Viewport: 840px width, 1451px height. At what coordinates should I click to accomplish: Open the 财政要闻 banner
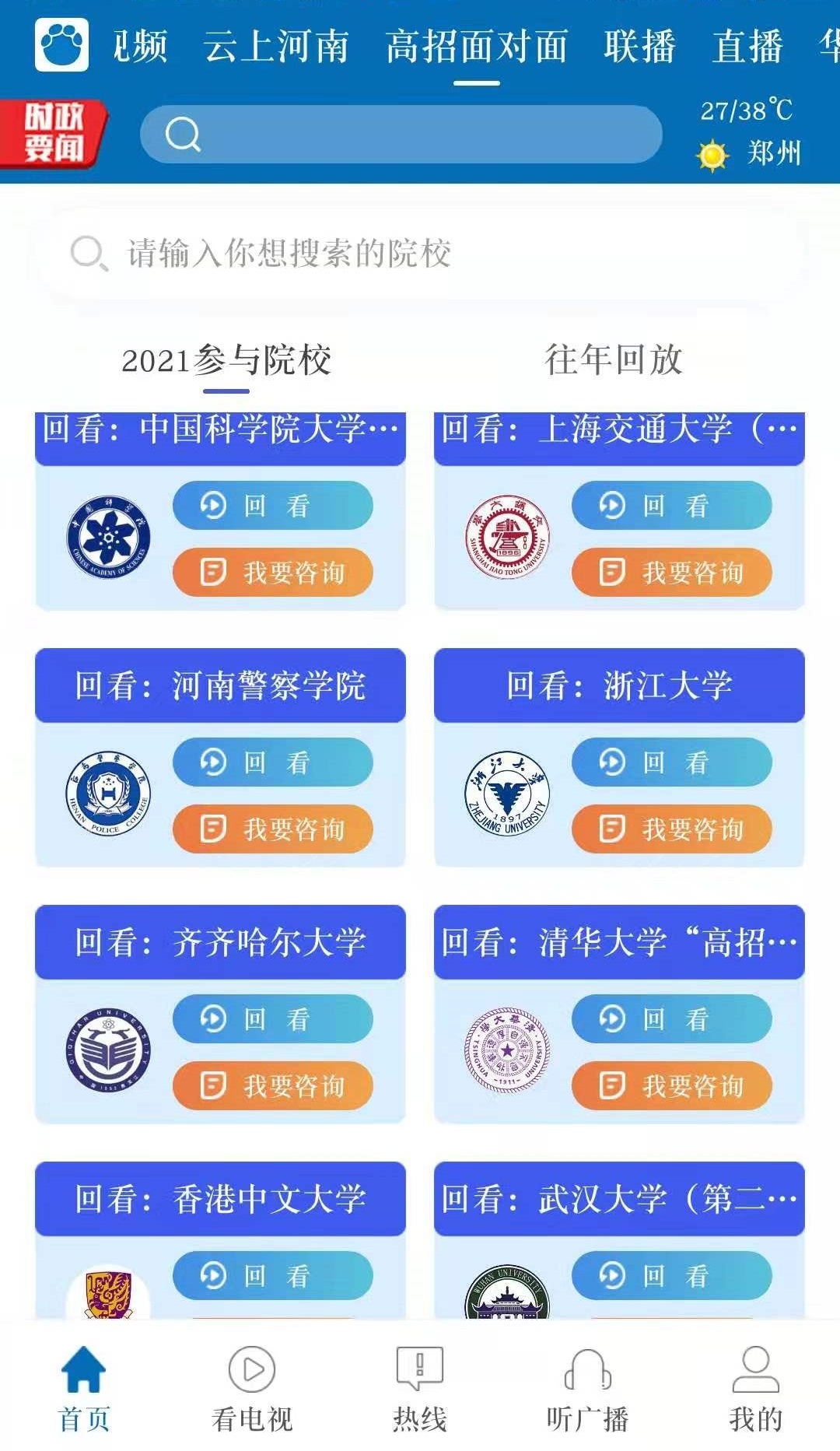click(x=53, y=133)
